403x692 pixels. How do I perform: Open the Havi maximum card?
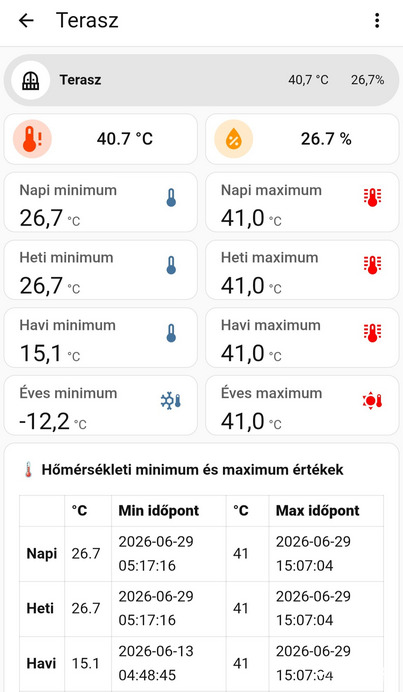click(302, 338)
